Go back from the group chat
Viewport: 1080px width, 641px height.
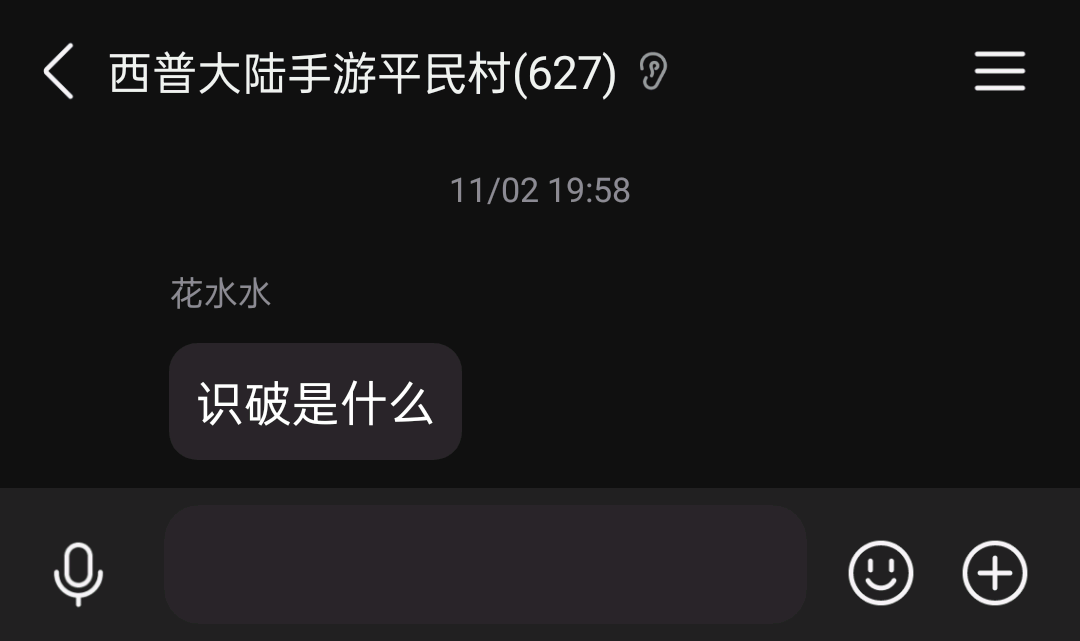click(x=59, y=73)
